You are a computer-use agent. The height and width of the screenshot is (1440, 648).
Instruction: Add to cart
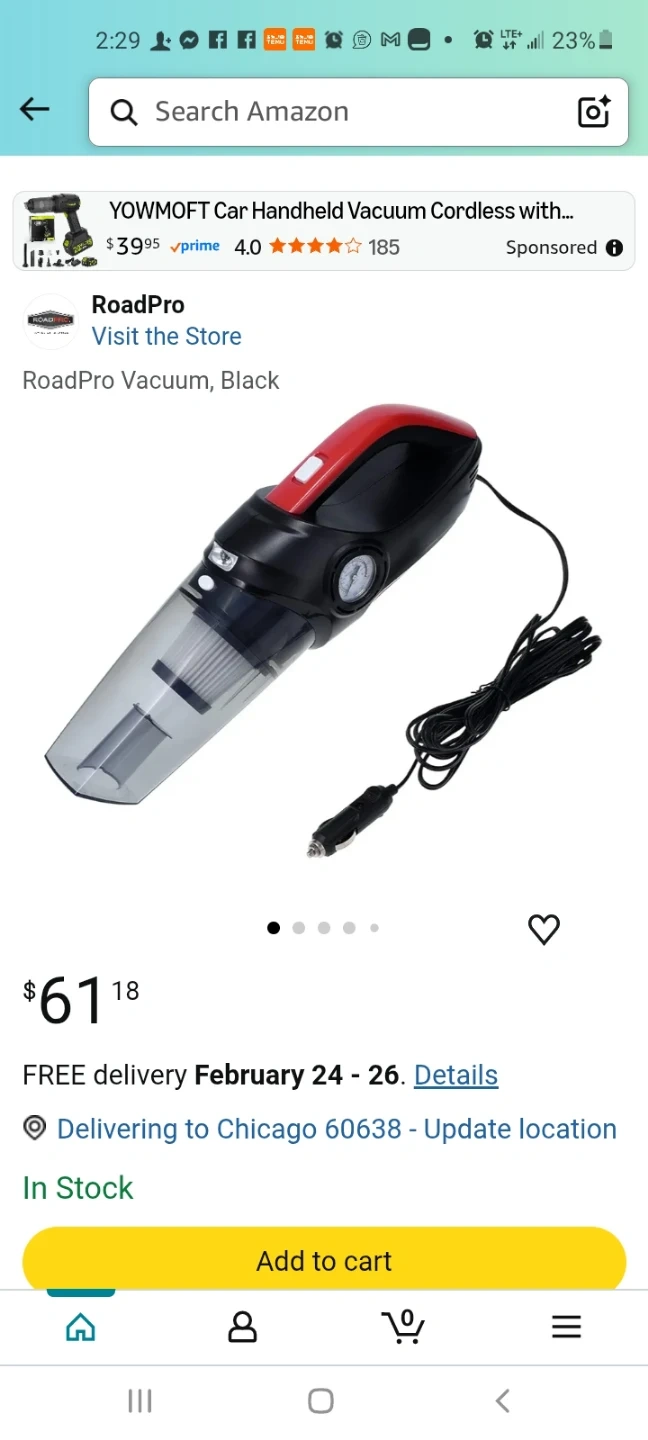point(324,1260)
